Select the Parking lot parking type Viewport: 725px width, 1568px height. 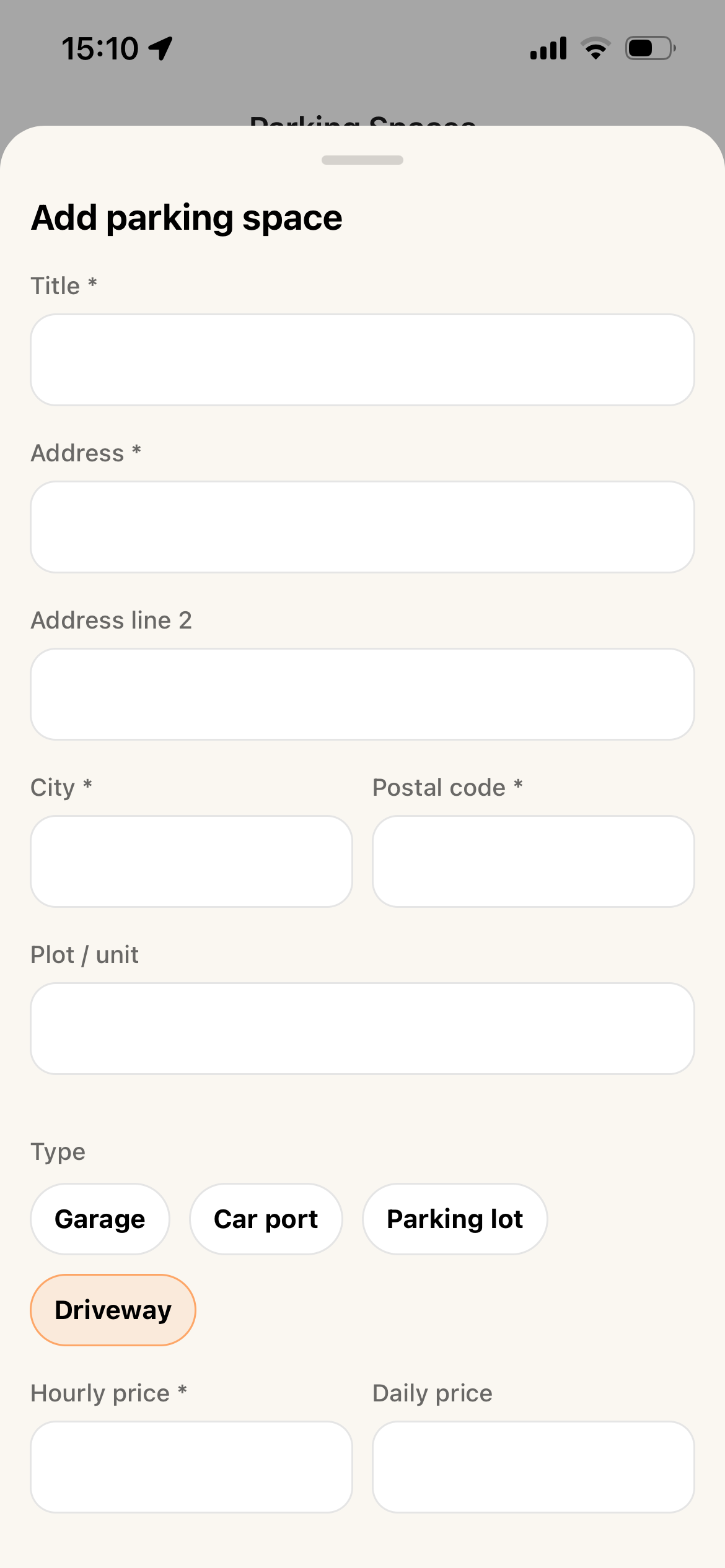click(x=454, y=1217)
